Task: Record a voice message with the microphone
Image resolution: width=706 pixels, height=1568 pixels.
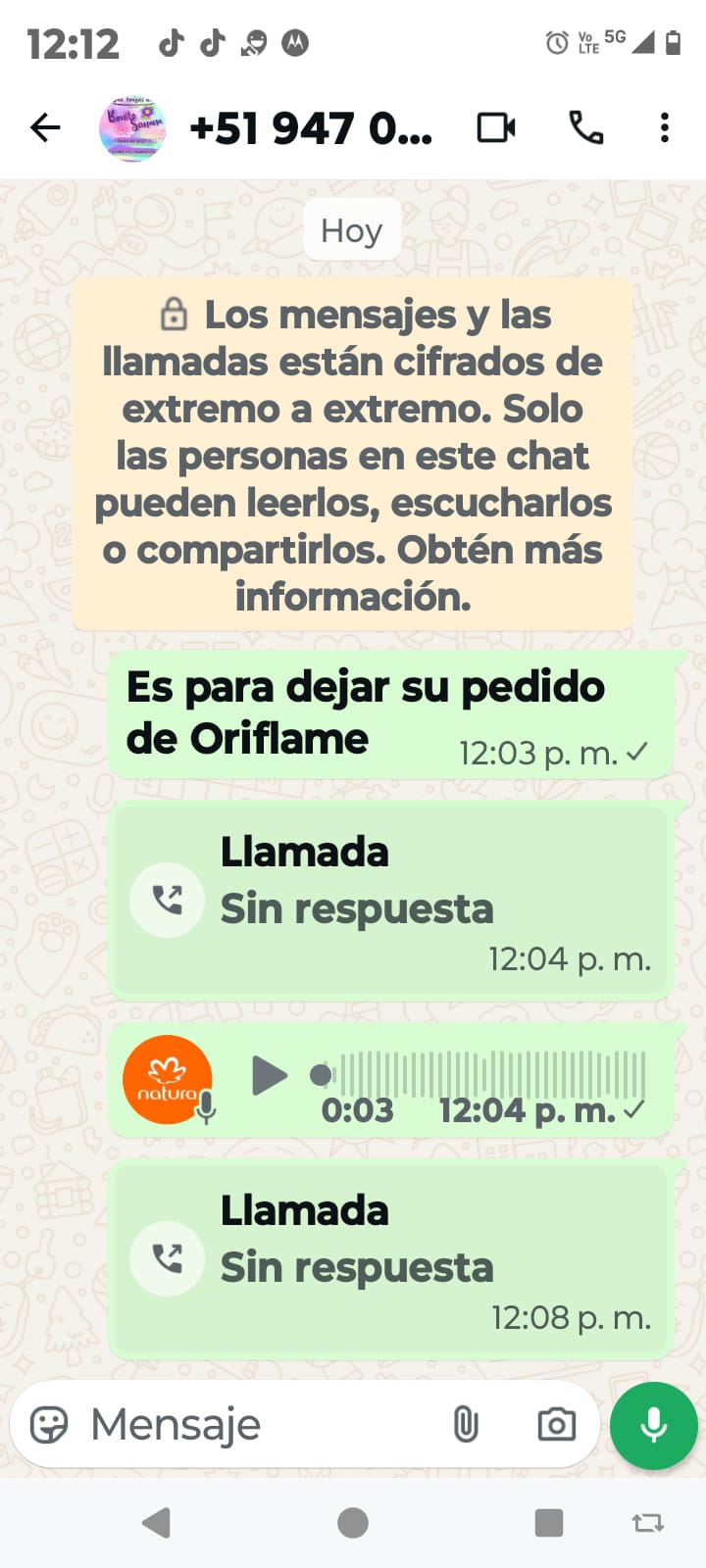Action: pyautogui.click(x=654, y=1425)
